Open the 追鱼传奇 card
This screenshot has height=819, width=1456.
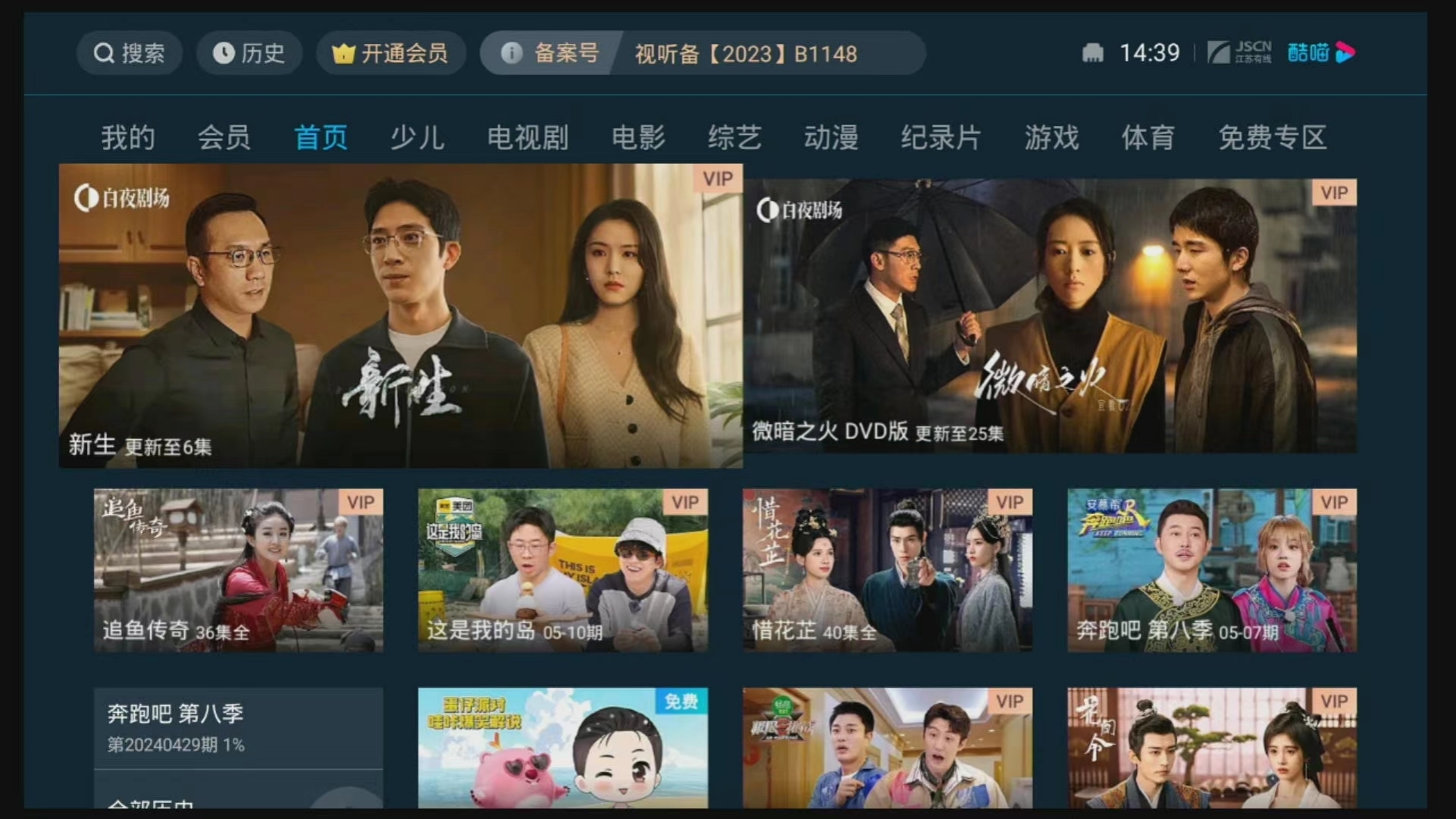(238, 570)
